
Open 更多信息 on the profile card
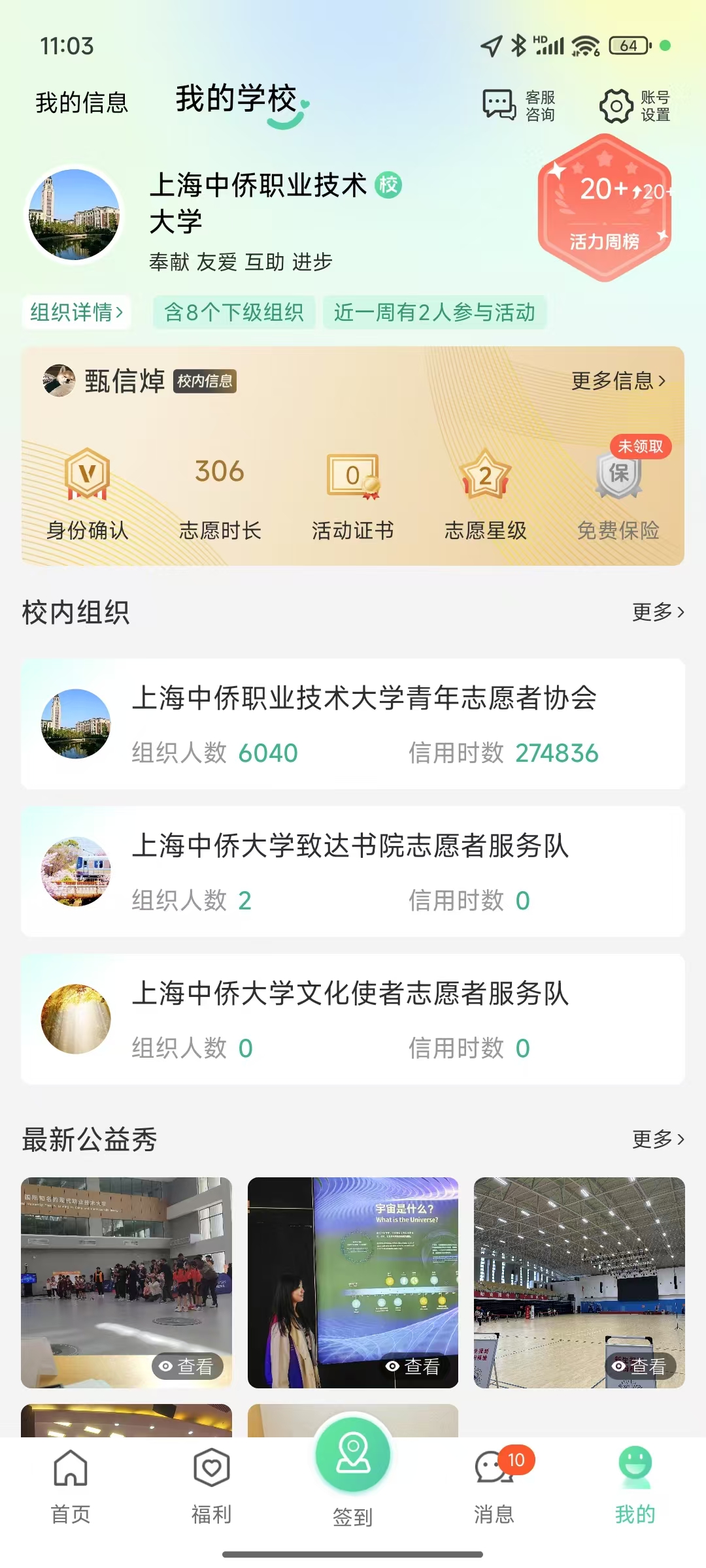[618, 380]
